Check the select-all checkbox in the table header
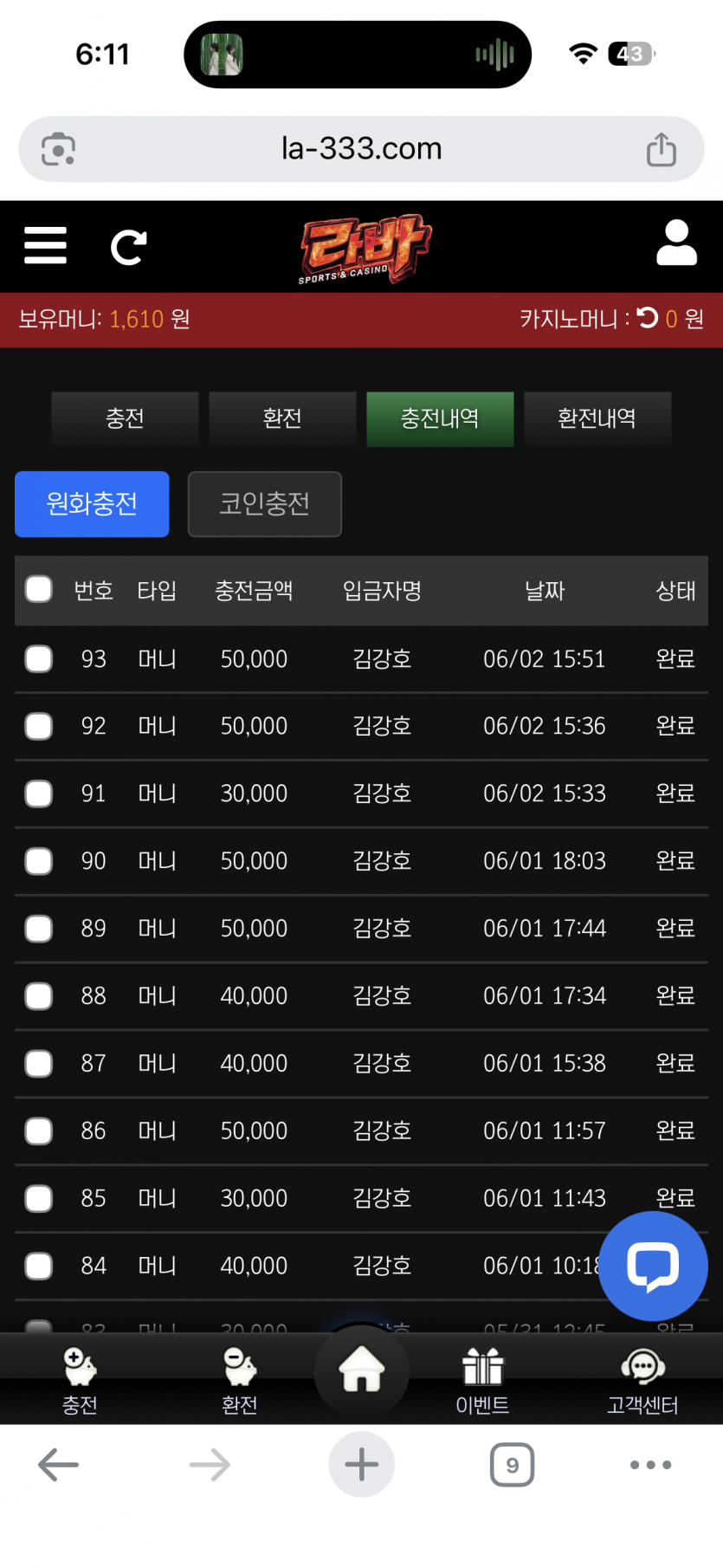Image resolution: width=723 pixels, height=1568 pixels. point(39,589)
